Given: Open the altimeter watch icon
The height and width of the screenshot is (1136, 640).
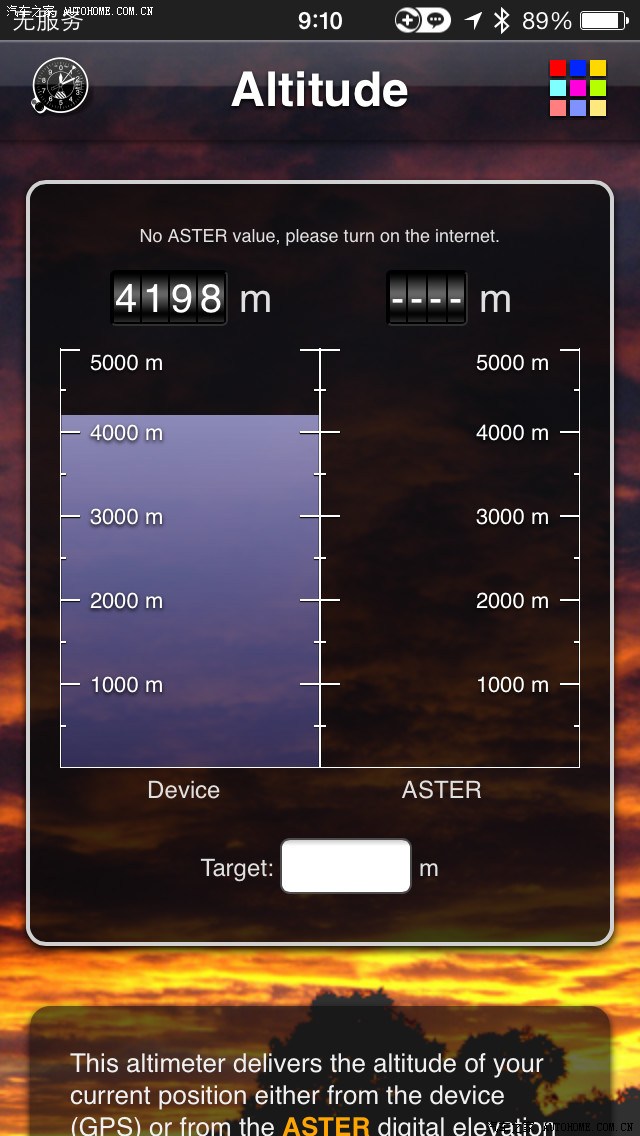Looking at the screenshot, I should point(60,86).
